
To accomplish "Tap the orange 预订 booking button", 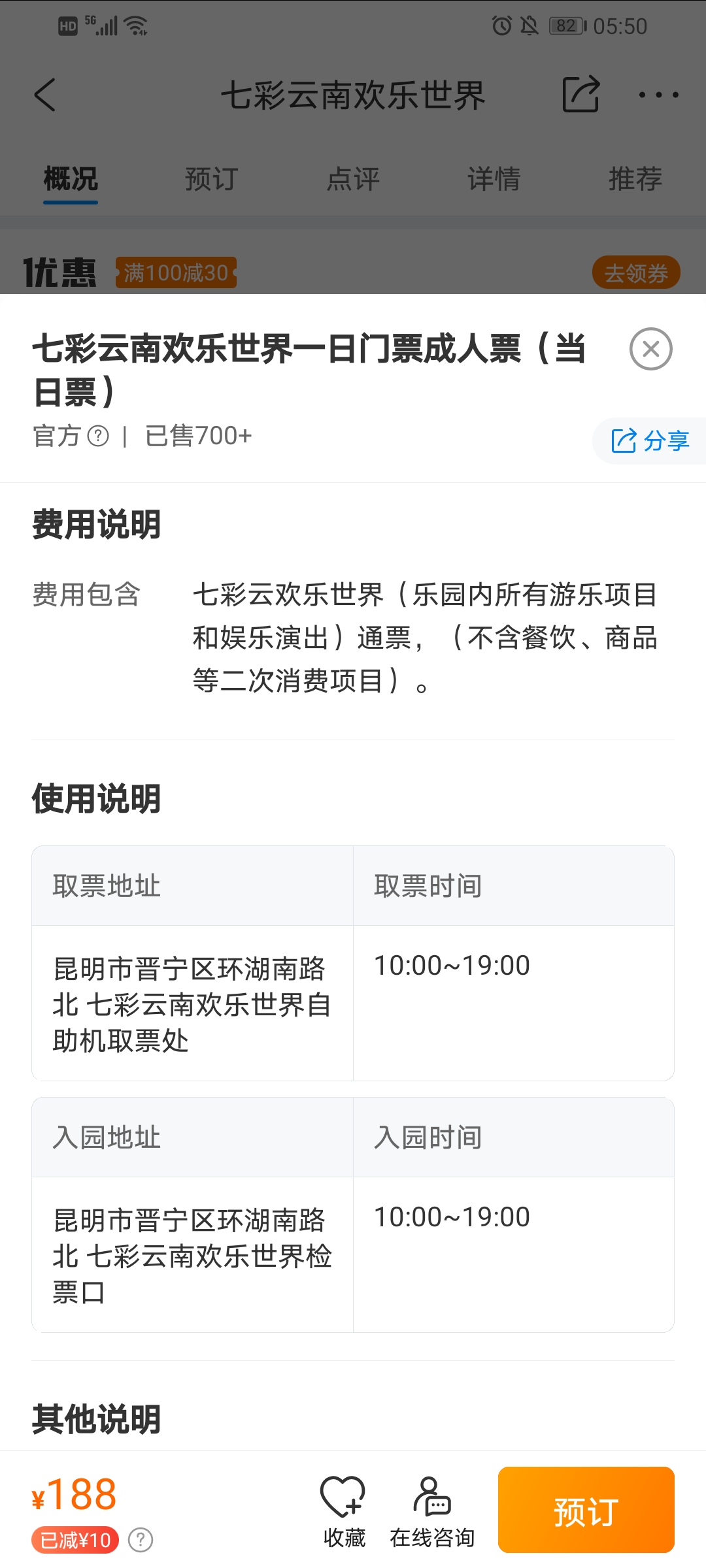I will tap(586, 1510).
